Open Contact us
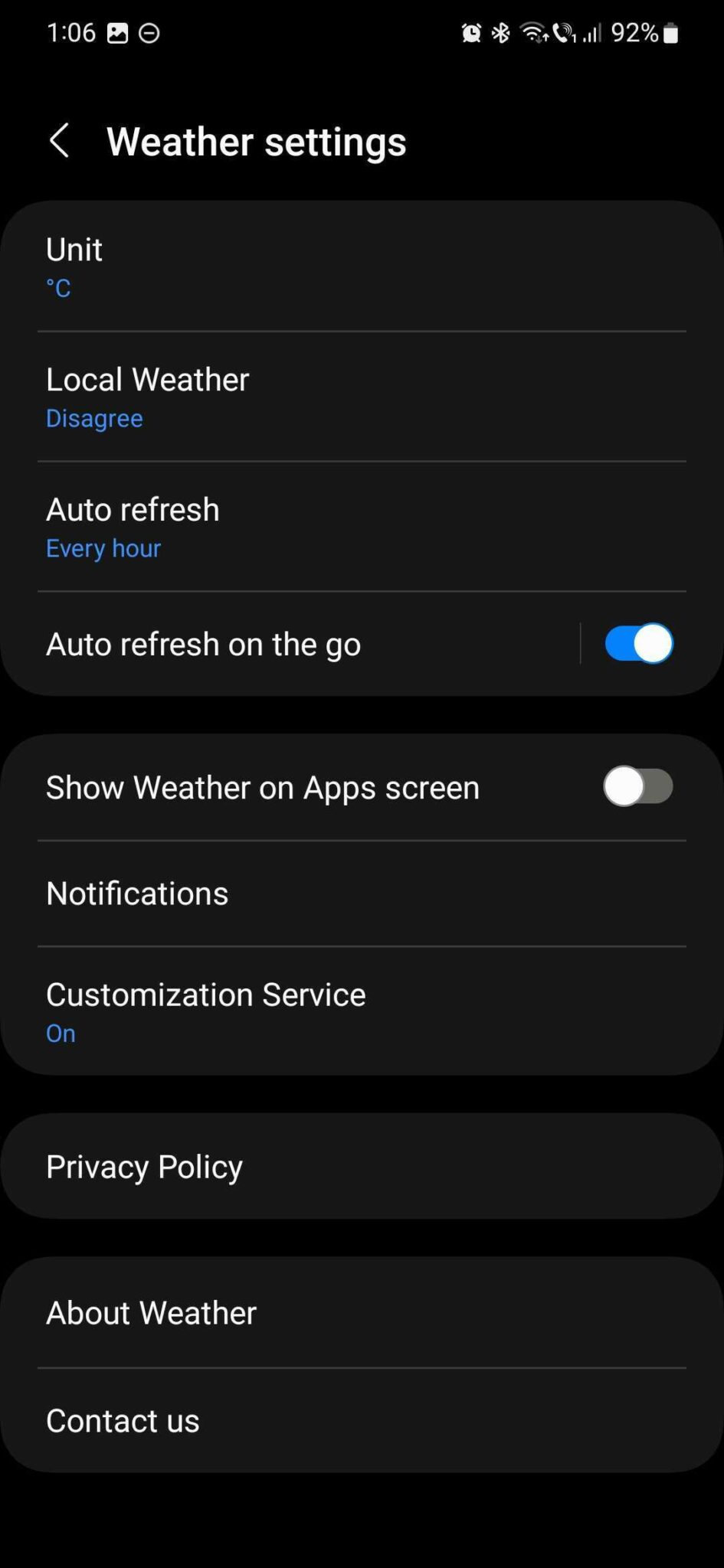 point(360,1420)
